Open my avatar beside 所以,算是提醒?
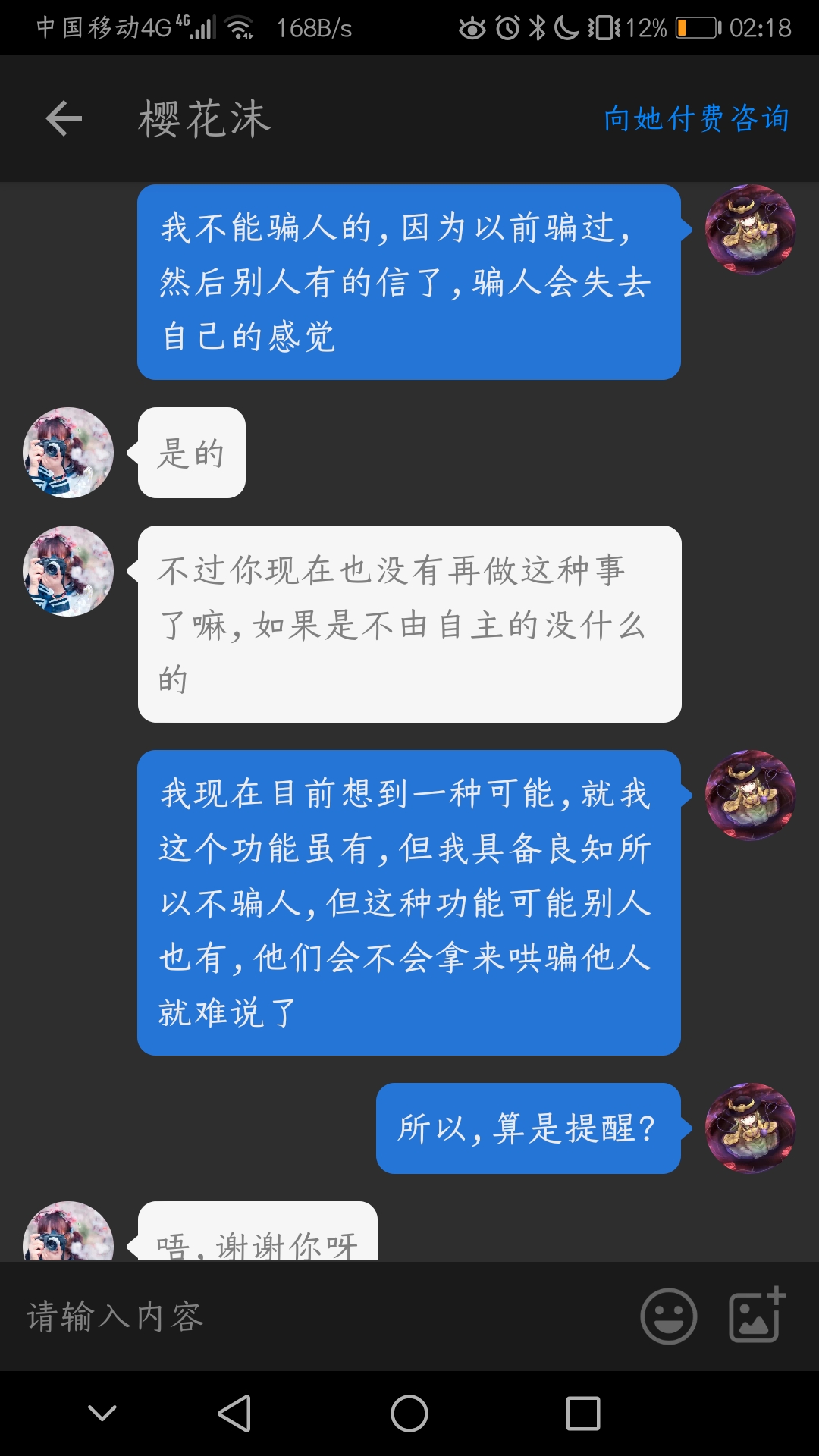Image resolution: width=819 pixels, height=1456 pixels. [x=750, y=1128]
